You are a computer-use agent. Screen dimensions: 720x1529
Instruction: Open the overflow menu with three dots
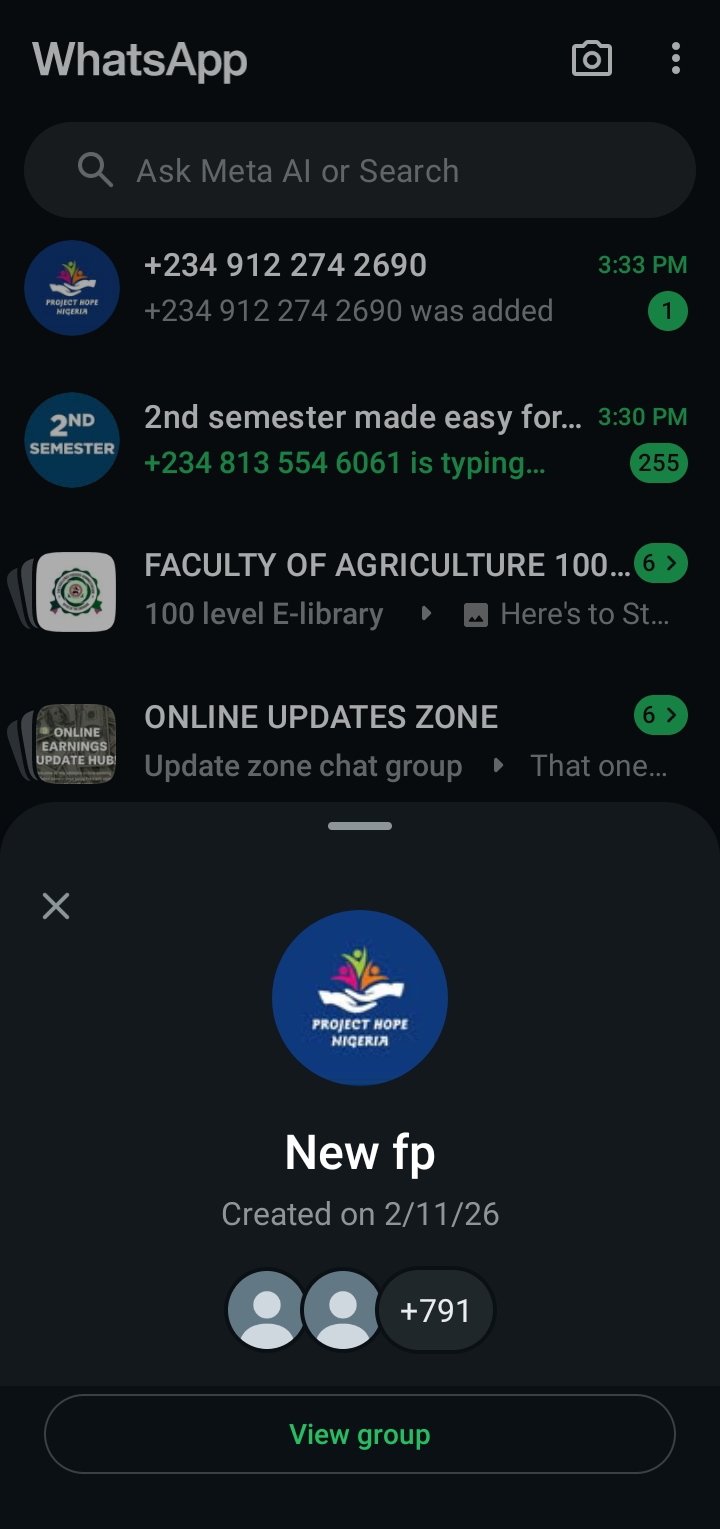[676, 59]
